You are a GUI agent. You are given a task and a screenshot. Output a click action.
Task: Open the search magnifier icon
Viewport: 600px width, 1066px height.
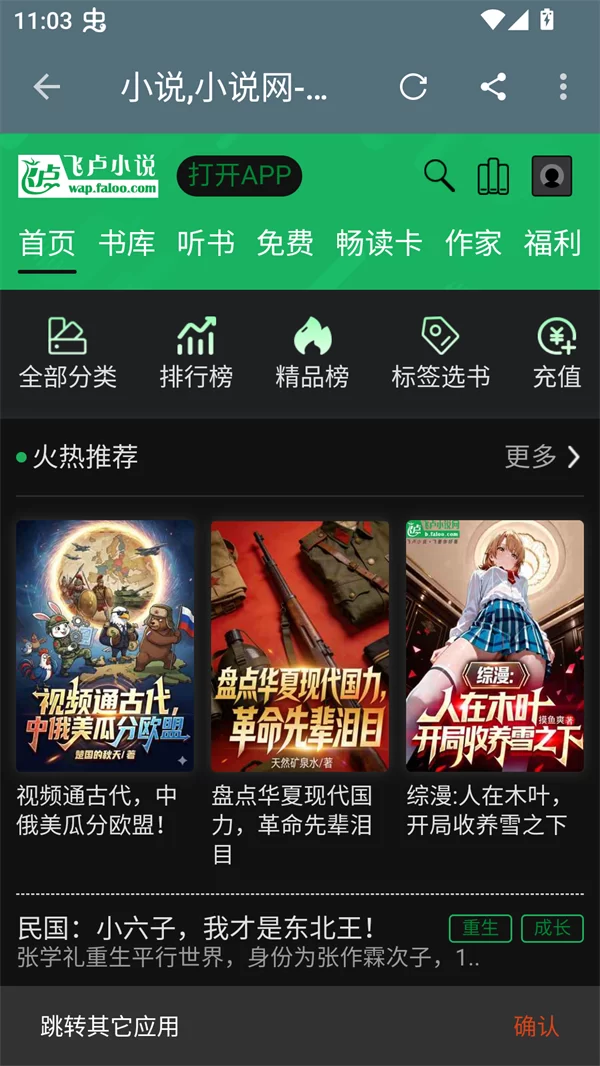point(439,176)
